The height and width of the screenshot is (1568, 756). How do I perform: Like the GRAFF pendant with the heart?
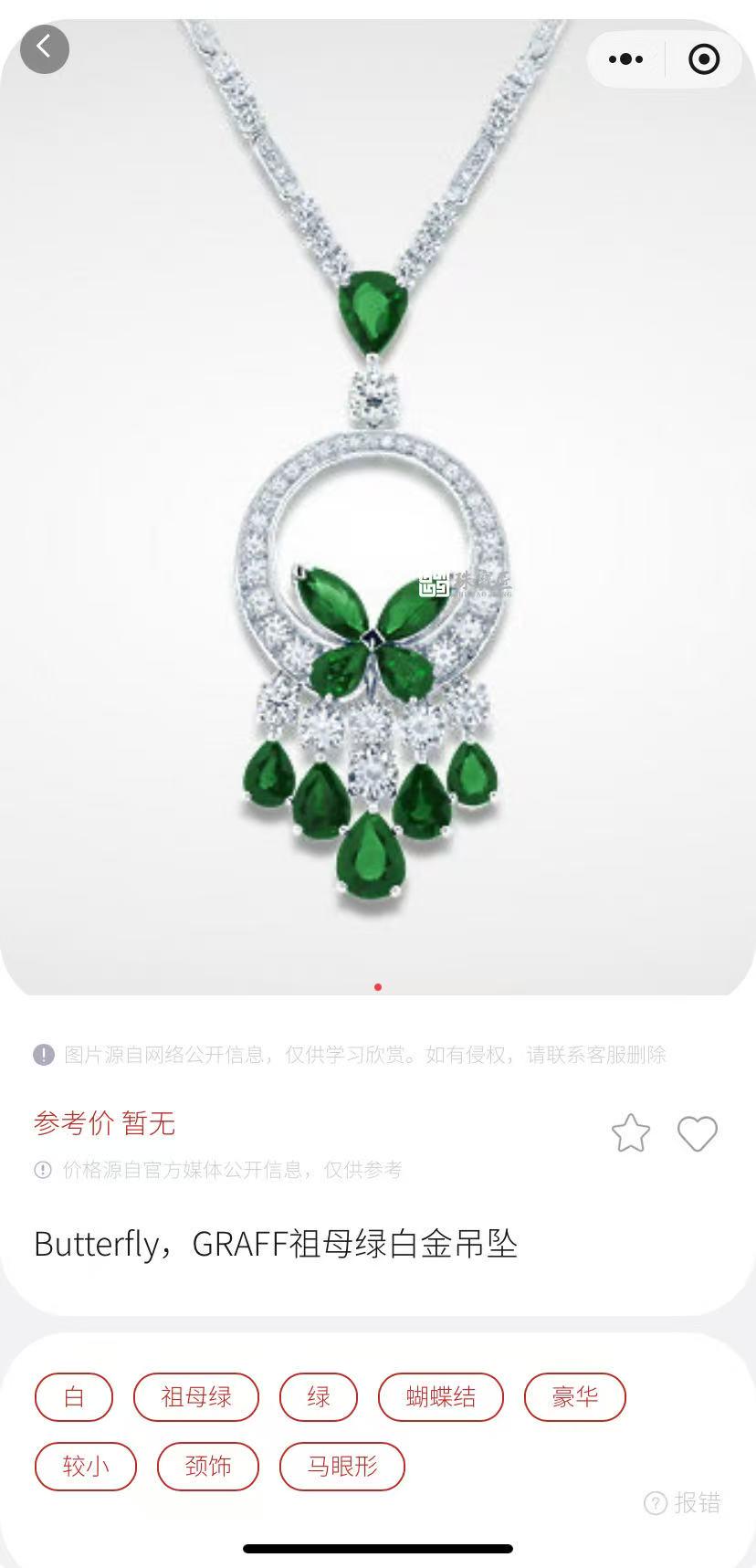(697, 1133)
